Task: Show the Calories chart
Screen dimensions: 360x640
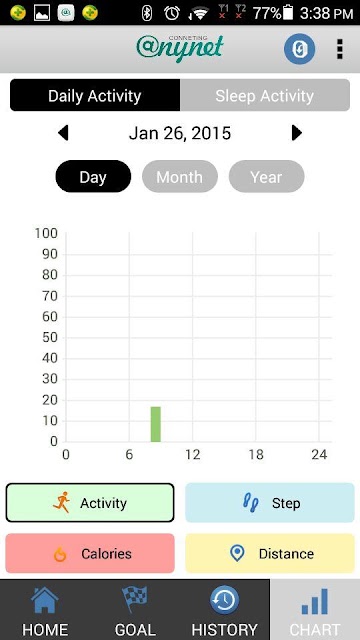Action: 90,553
